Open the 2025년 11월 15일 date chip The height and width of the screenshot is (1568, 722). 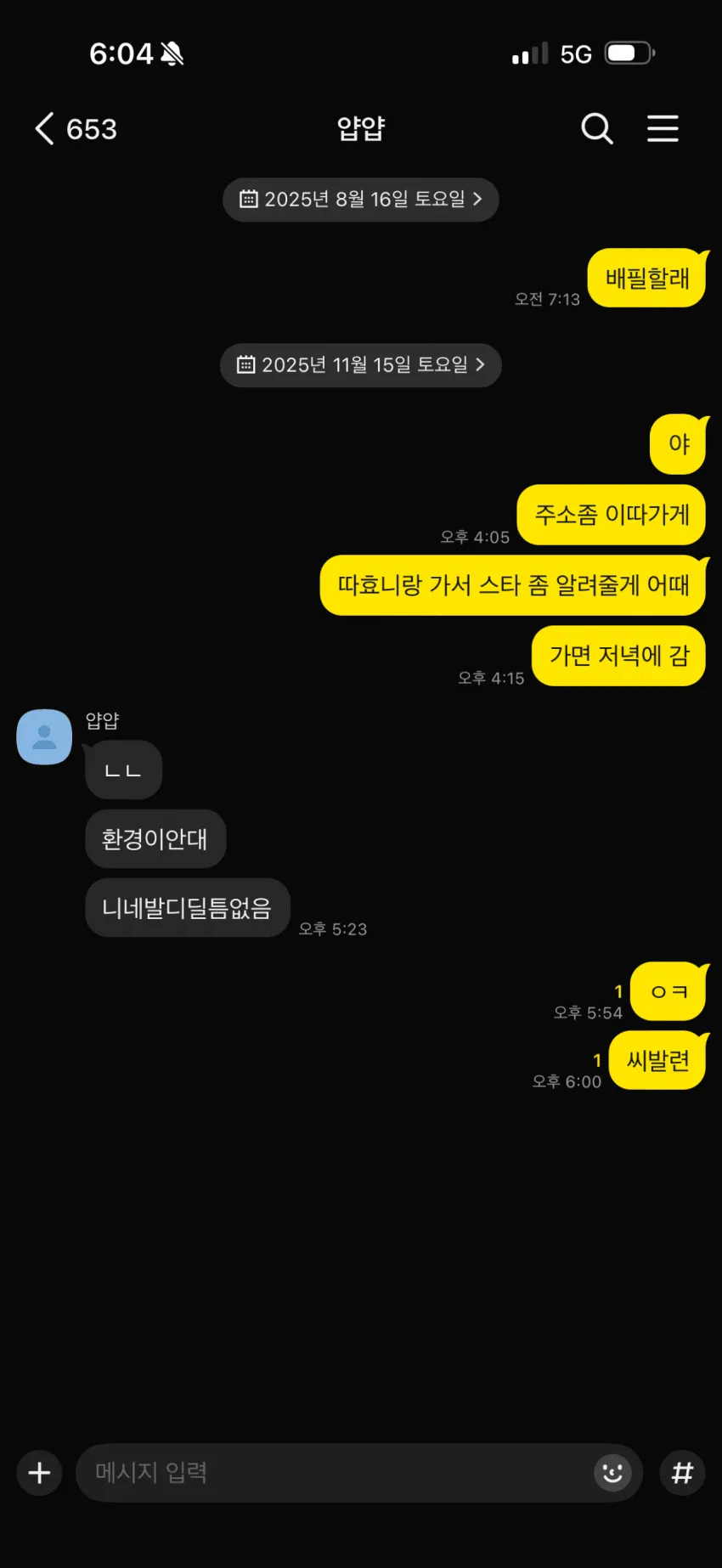click(361, 365)
